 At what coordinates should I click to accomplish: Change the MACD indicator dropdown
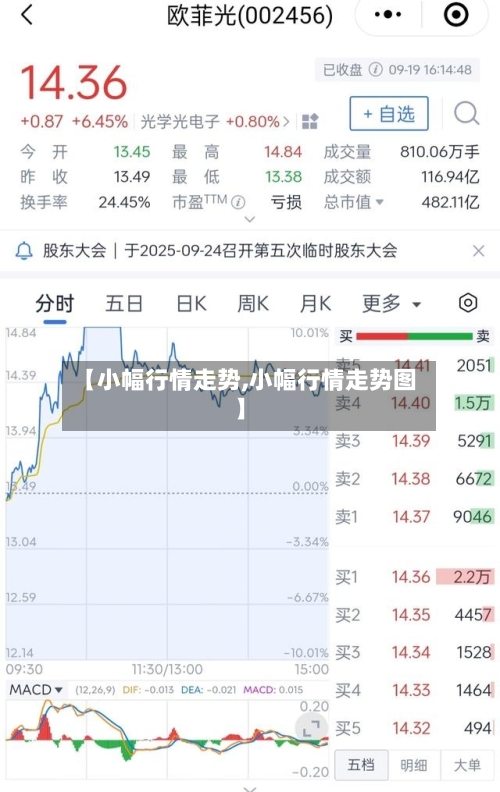click(x=36, y=689)
